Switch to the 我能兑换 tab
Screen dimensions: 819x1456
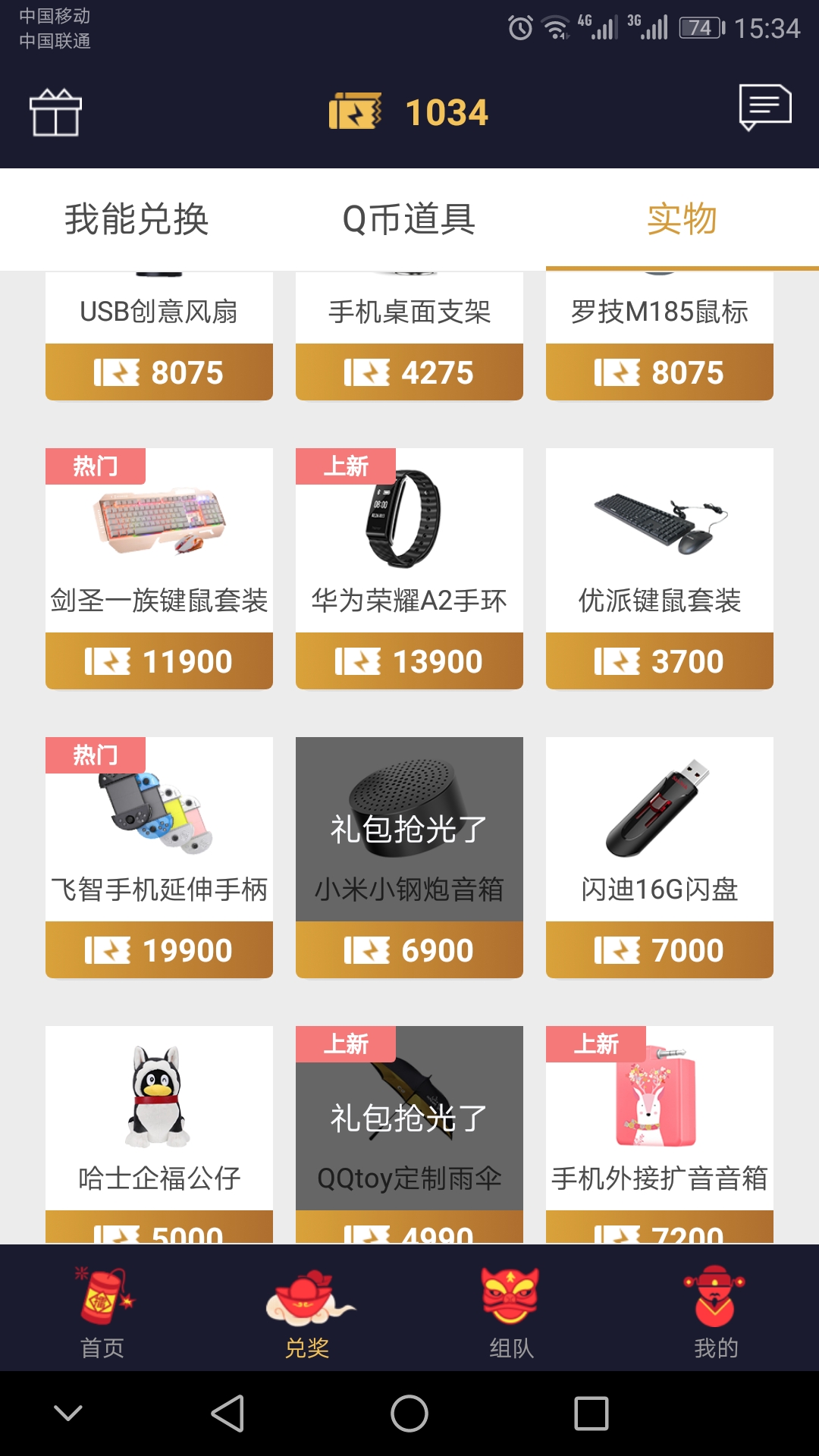pyautogui.click(x=139, y=218)
